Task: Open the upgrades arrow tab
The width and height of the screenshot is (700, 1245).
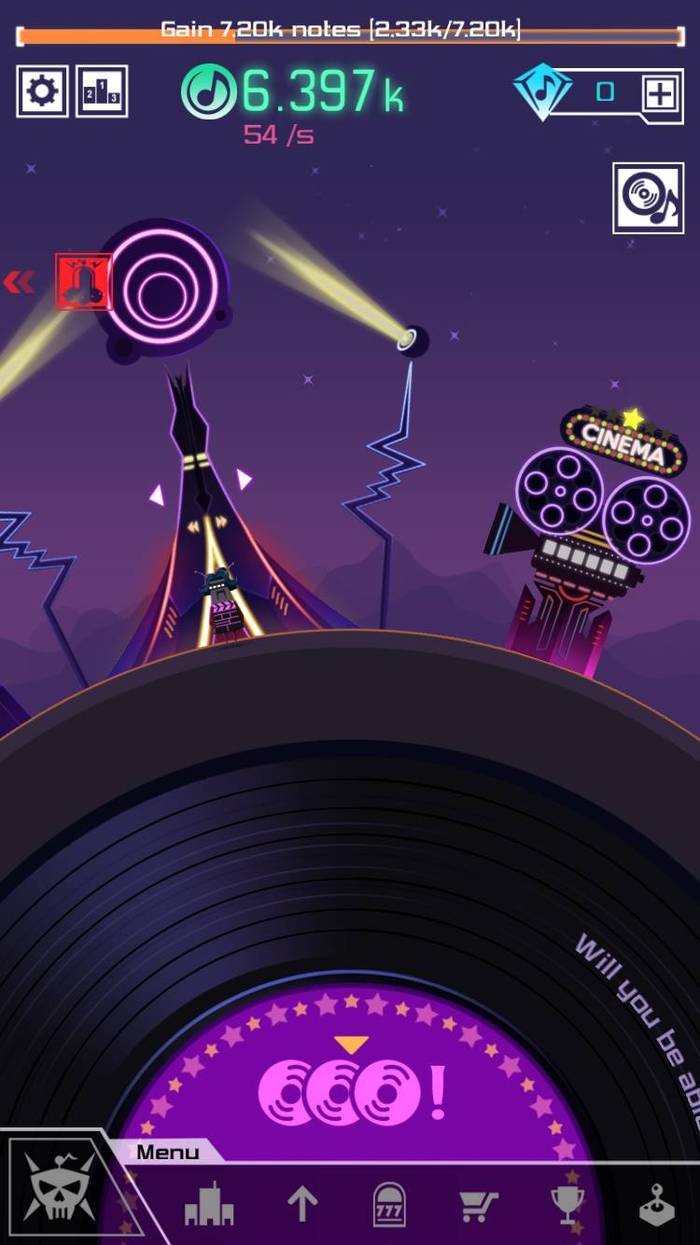Action: (302, 1206)
